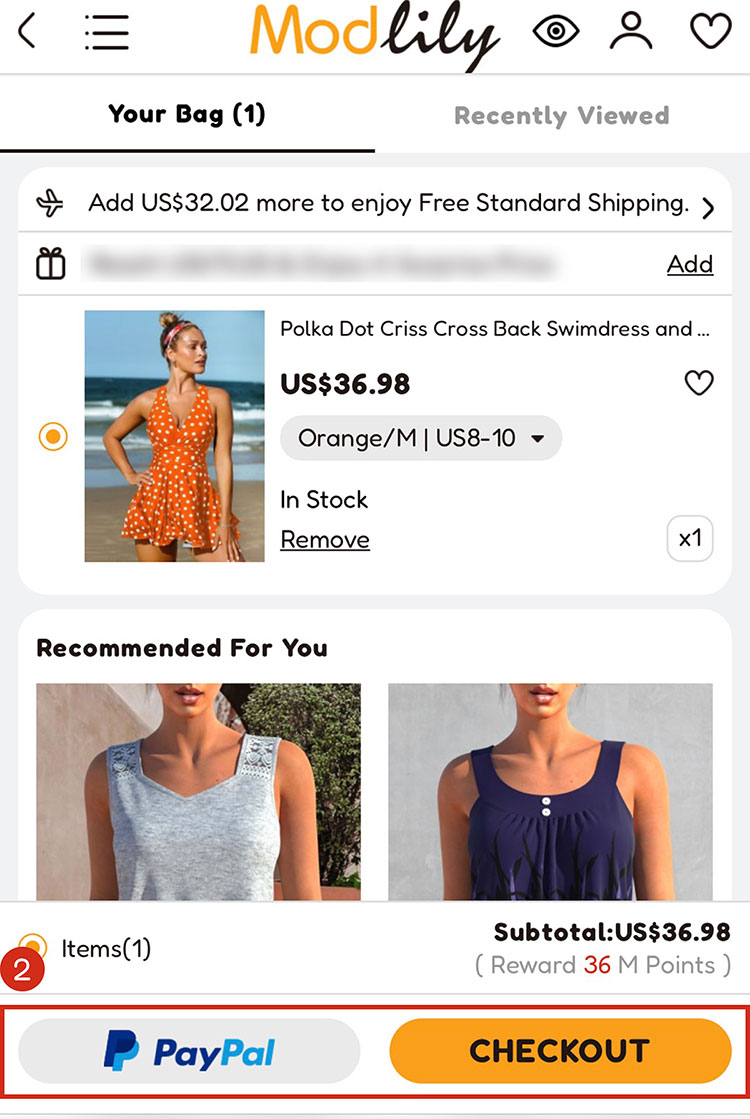The width and height of the screenshot is (750, 1119).
Task: Open the hamburger menu
Action: [x=107, y=31]
